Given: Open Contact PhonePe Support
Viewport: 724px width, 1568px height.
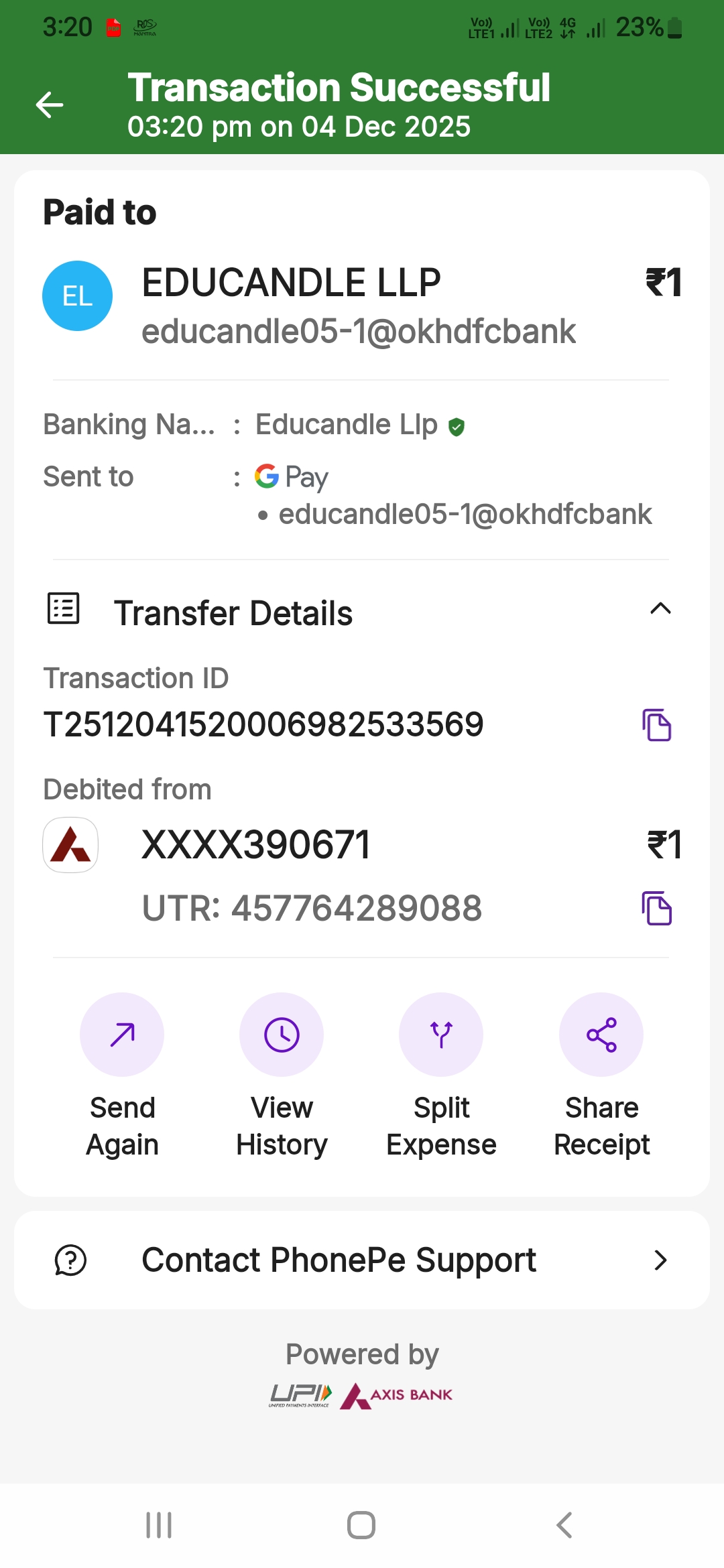Looking at the screenshot, I should (x=362, y=1260).
